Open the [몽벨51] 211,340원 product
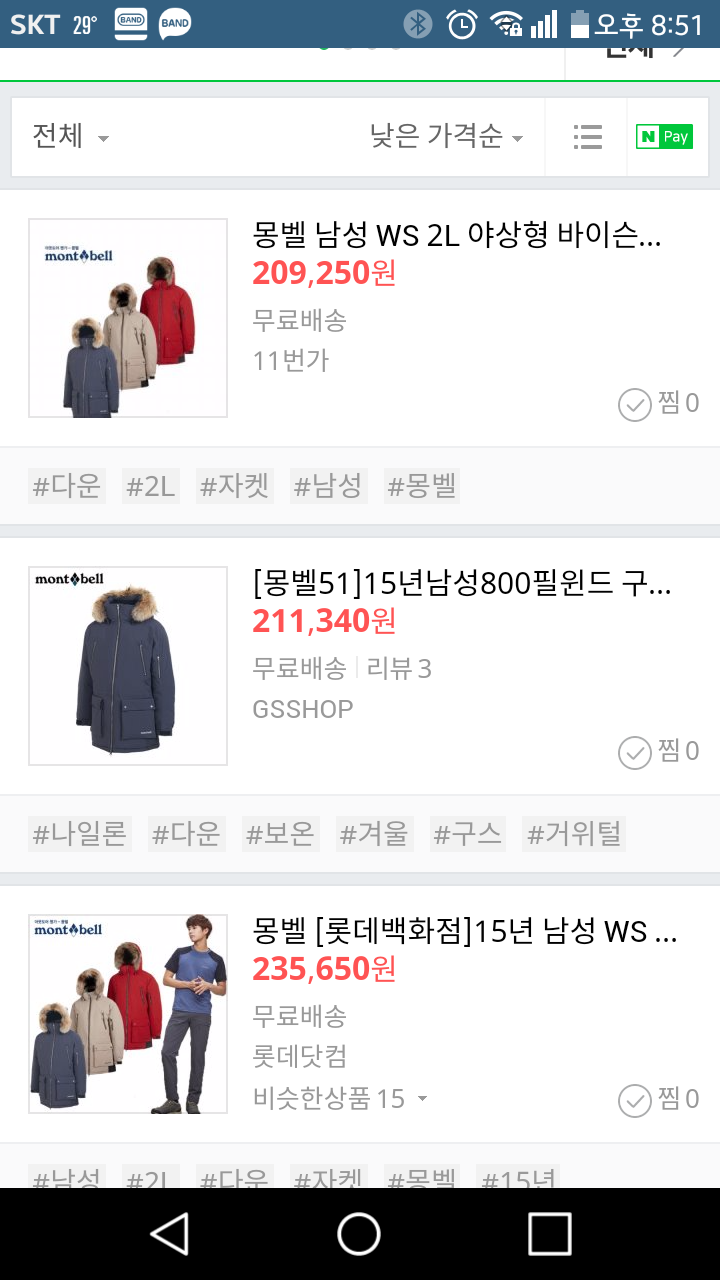Image resolution: width=720 pixels, height=1280 pixels. point(462,585)
